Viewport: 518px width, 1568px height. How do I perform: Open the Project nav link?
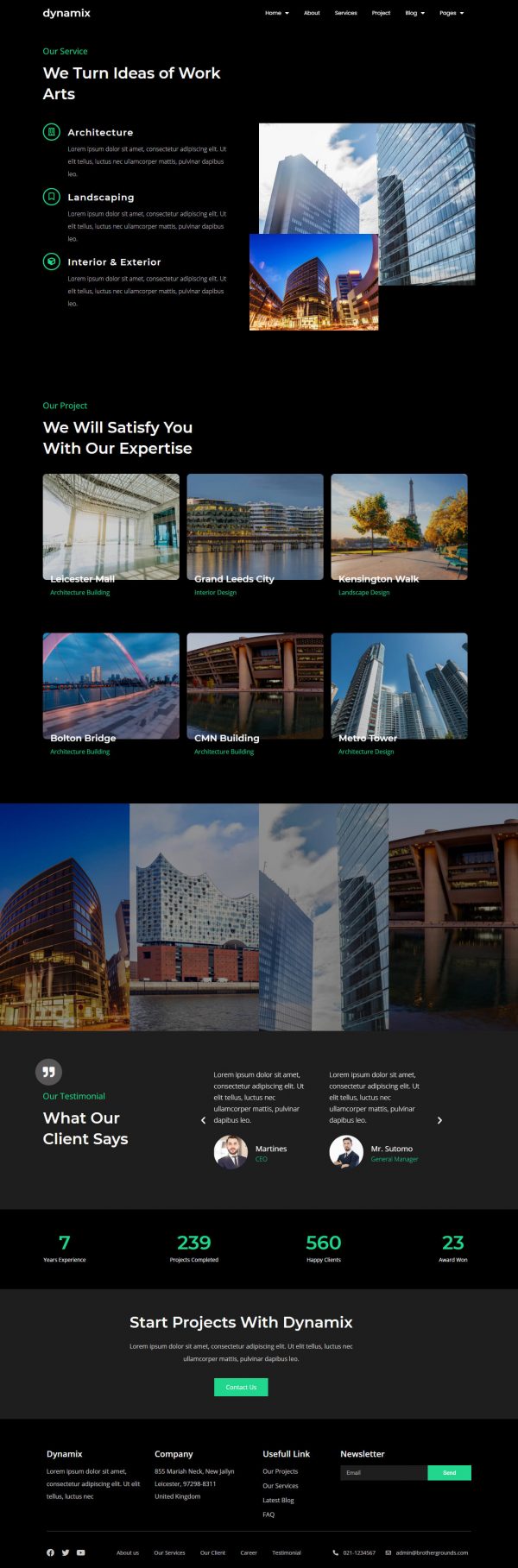381,13
